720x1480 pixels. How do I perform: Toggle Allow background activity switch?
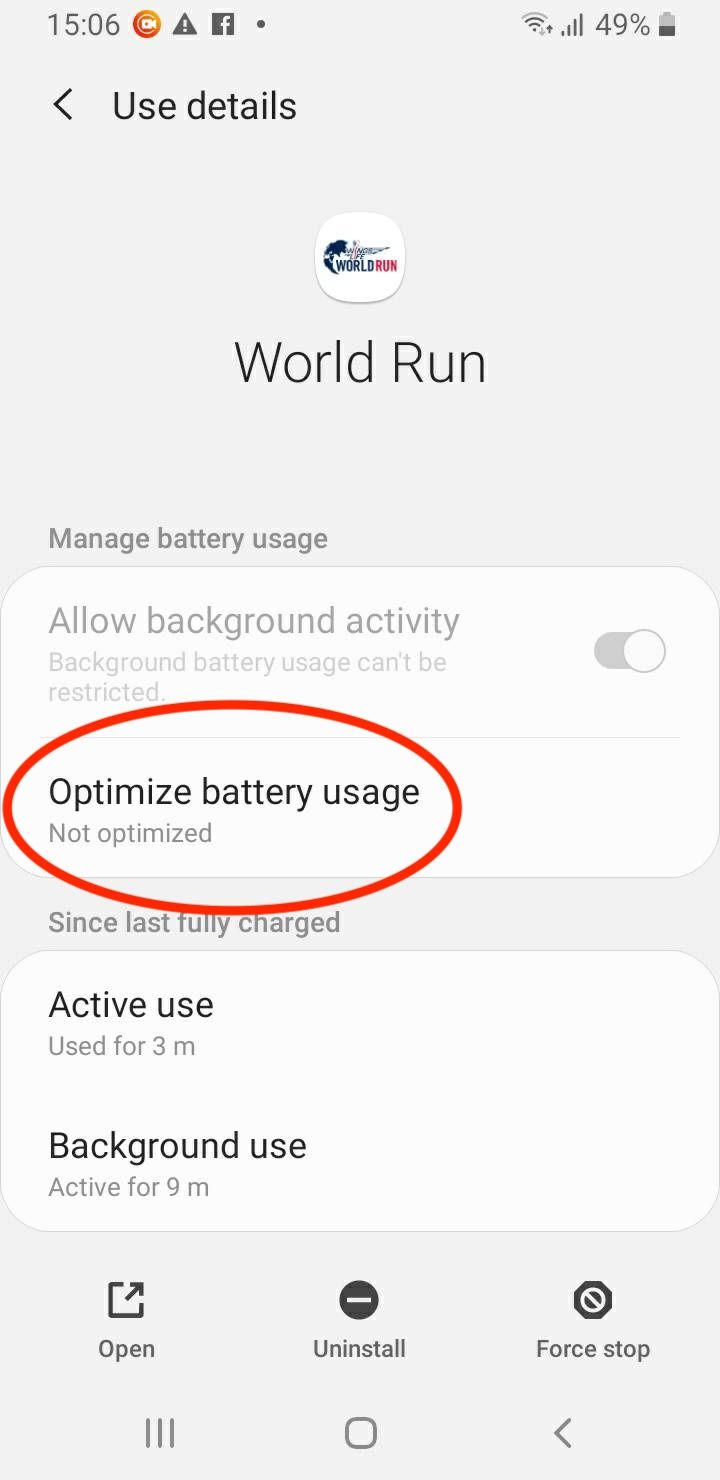629,651
